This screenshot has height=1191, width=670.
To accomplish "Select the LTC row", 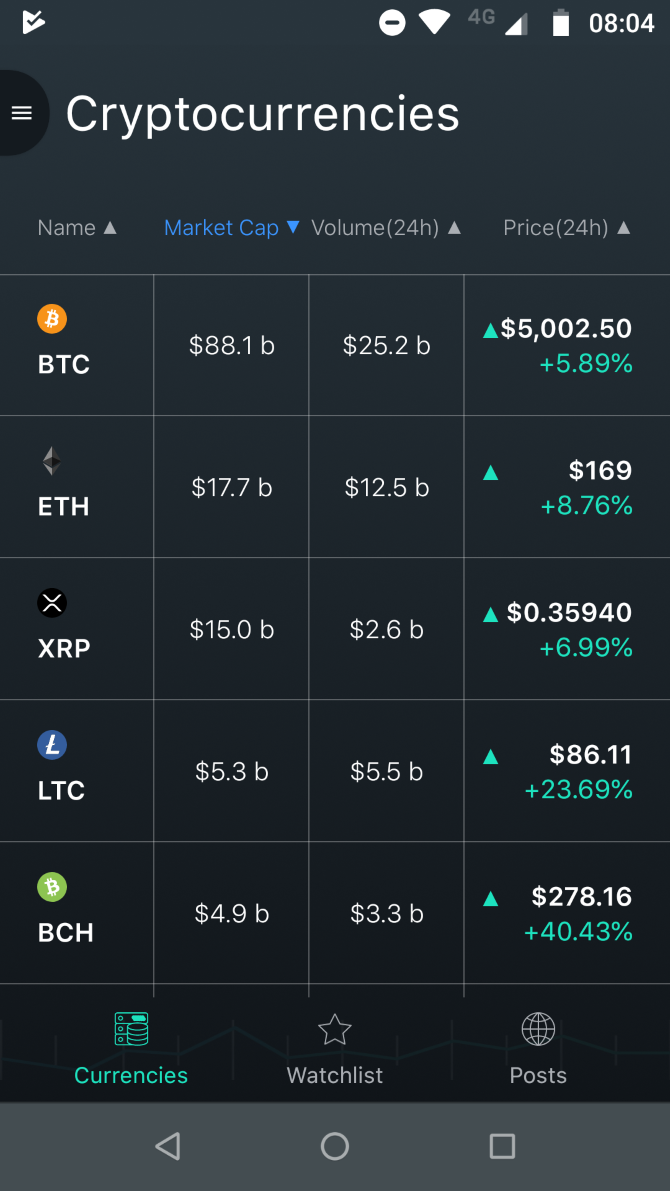I will (335, 771).
